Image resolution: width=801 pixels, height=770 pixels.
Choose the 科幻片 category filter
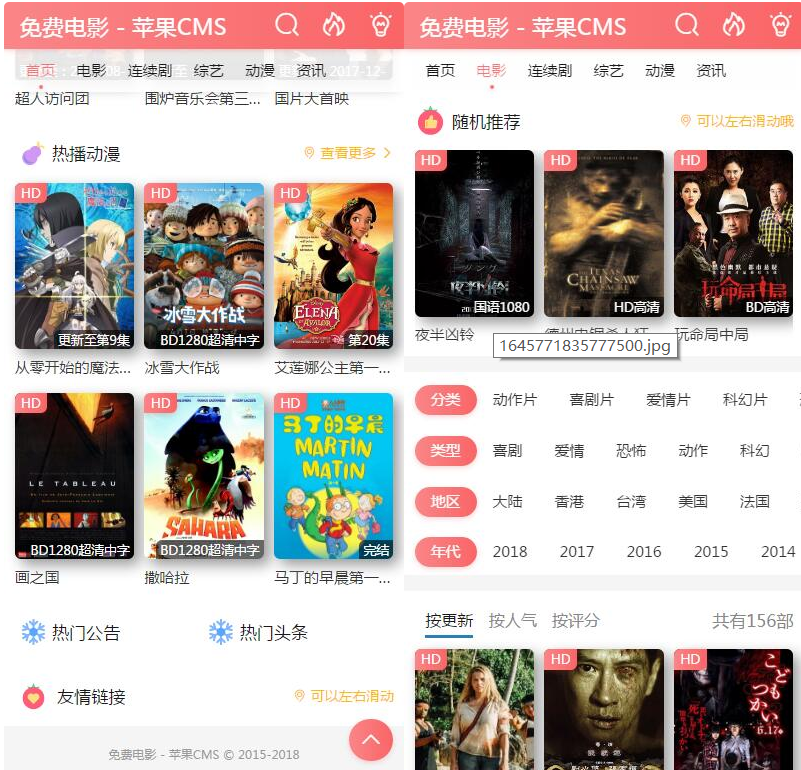click(745, 400)
